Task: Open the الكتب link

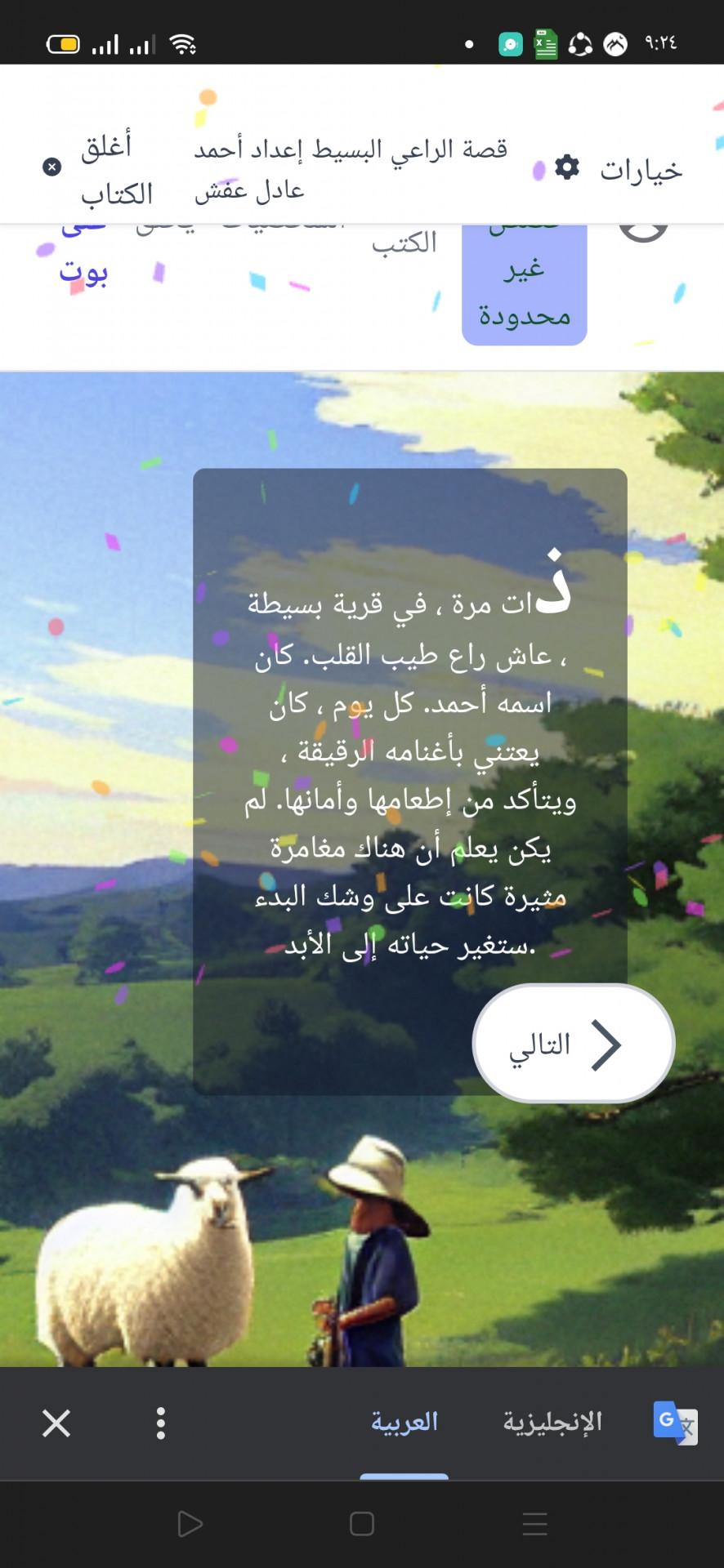Action: (404, 243)
